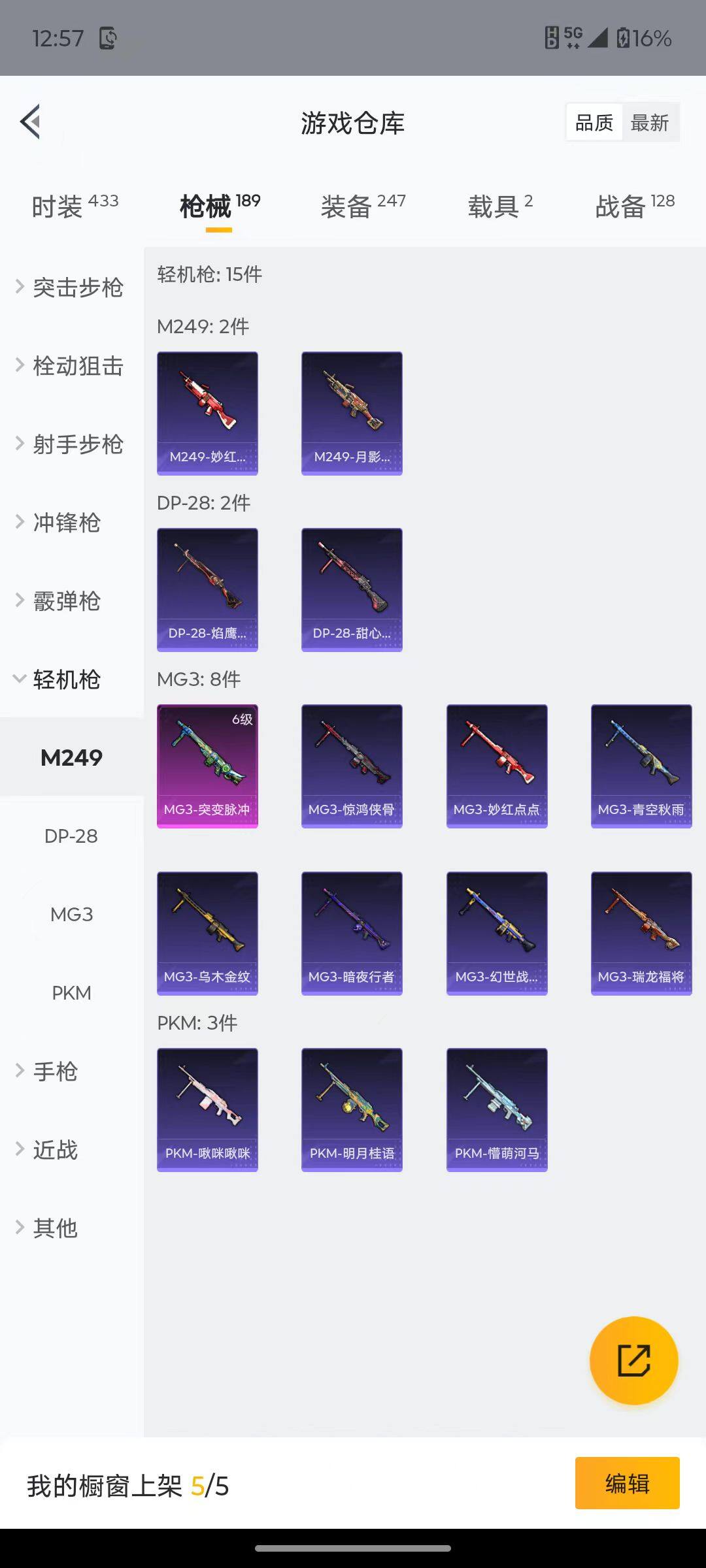Go back using the top-left arrow
Screen dimensions: 706x1568
click(31, 122)
